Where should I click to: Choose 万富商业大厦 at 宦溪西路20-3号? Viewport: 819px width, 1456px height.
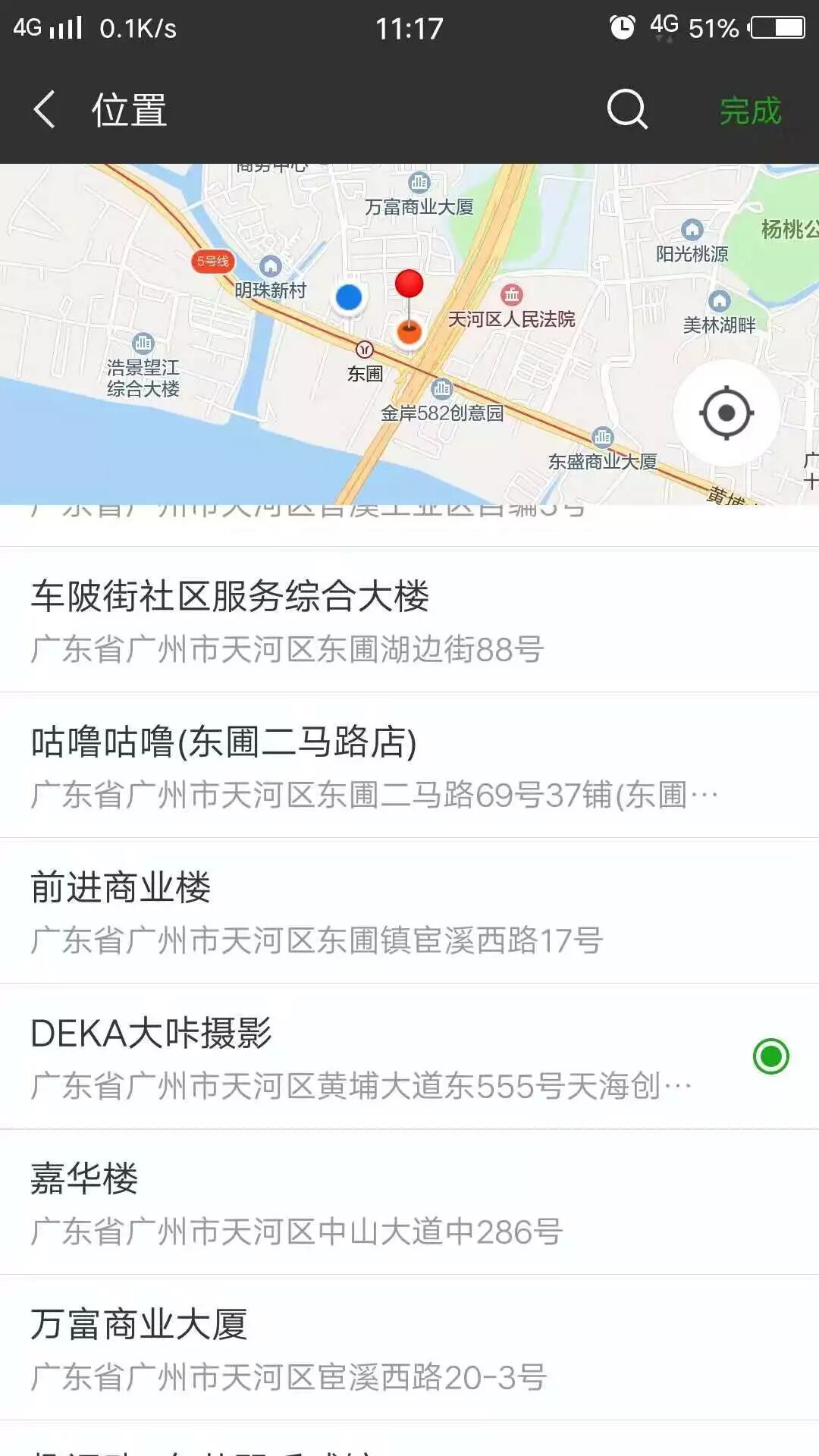tap(409, 1348)
